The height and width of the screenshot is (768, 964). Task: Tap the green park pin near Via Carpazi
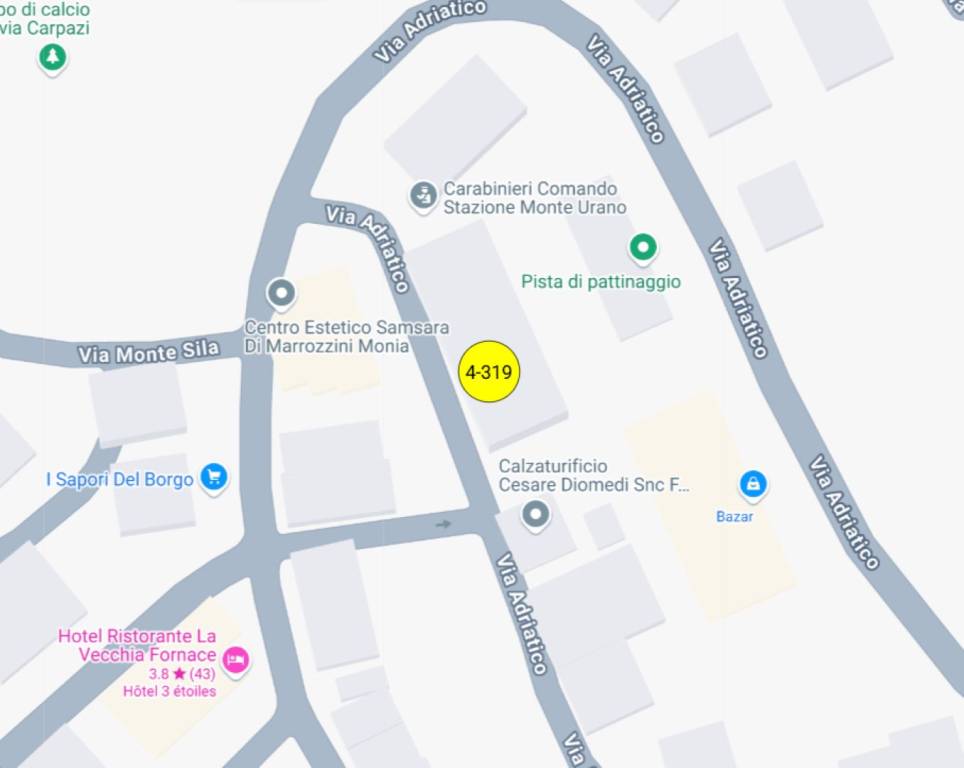click(x=53, y=58)
